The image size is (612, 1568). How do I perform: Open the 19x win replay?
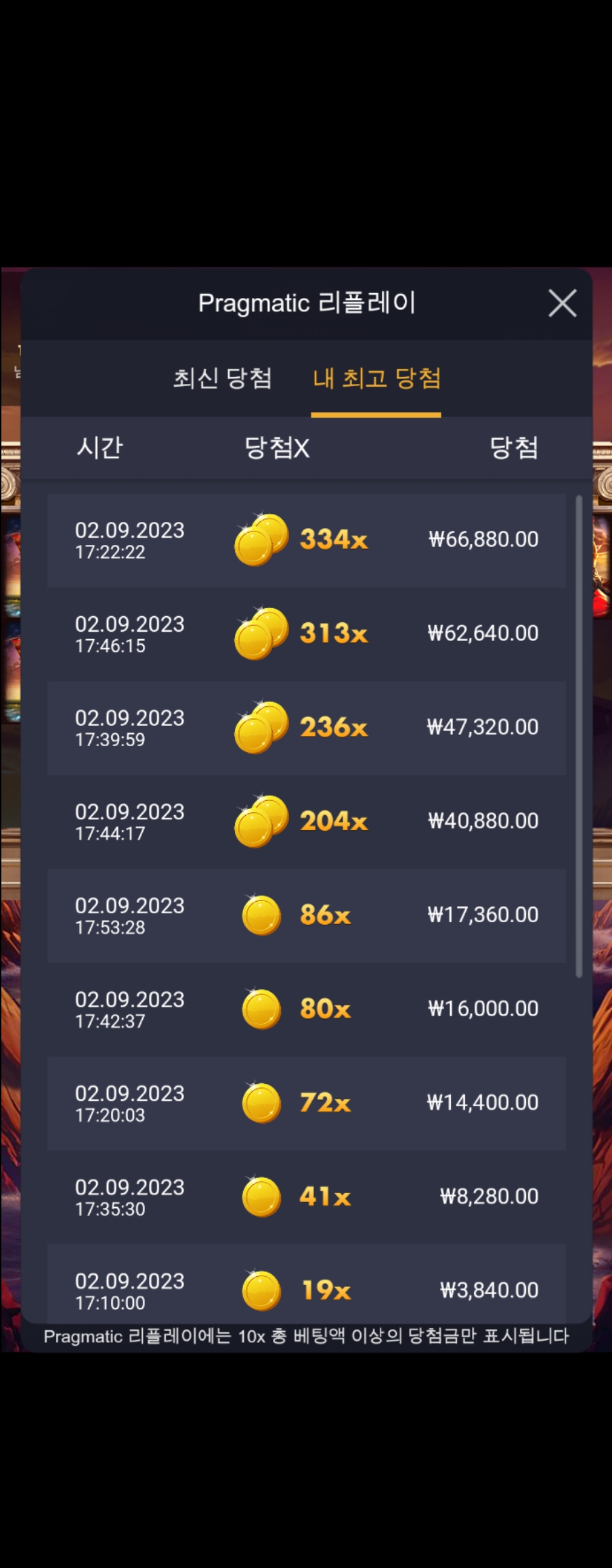click(x=307, y=1284)
